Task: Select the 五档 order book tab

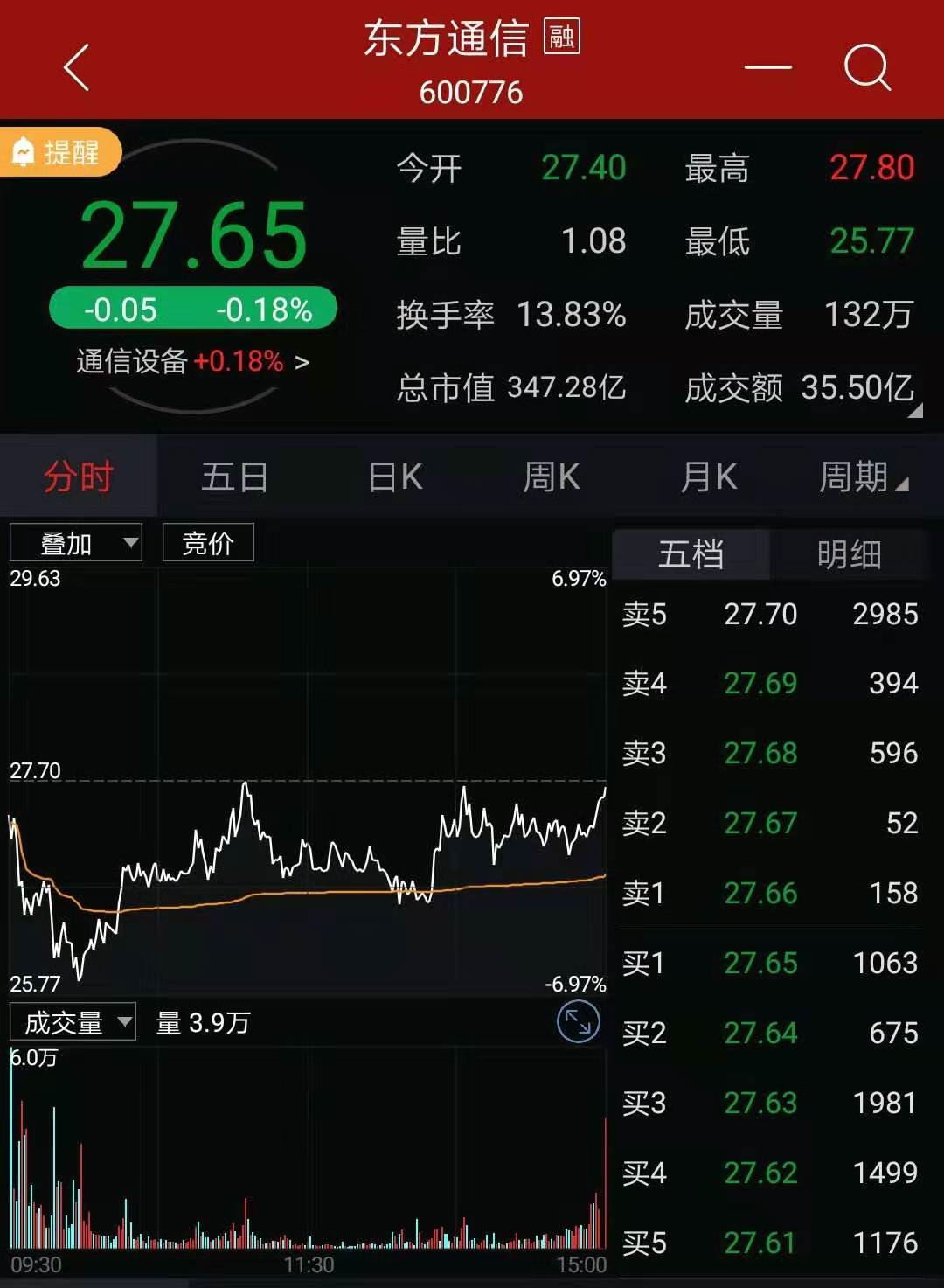Action: click(x=691, y=554)
